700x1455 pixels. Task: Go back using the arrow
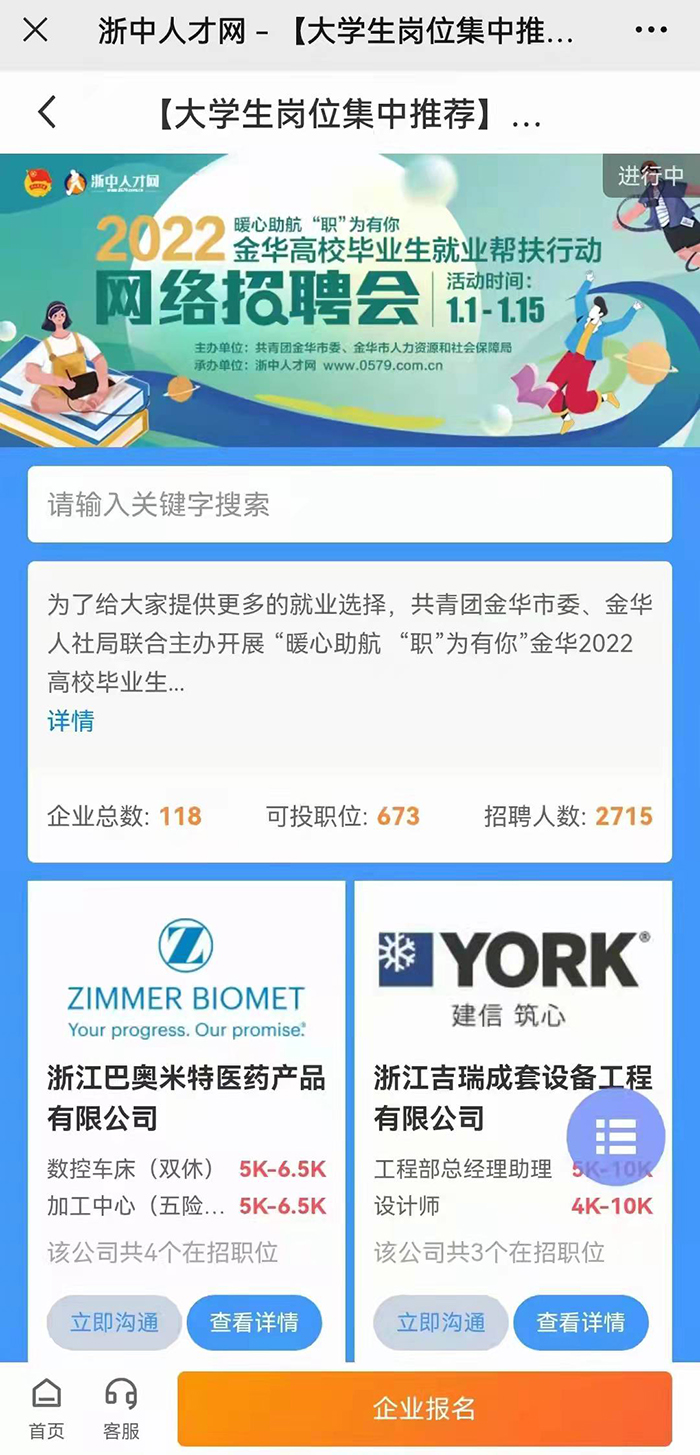tap(46, 112)
